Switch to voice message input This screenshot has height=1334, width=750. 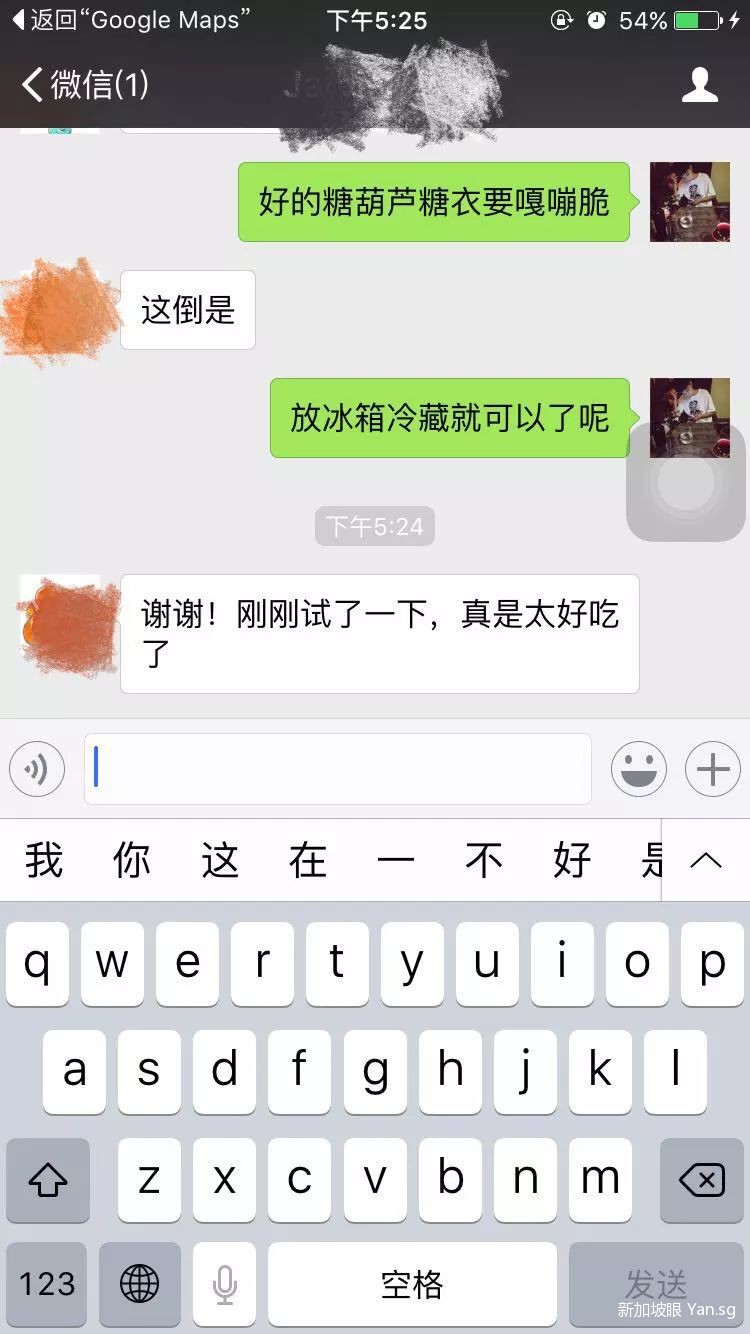(x=37, y=769)
